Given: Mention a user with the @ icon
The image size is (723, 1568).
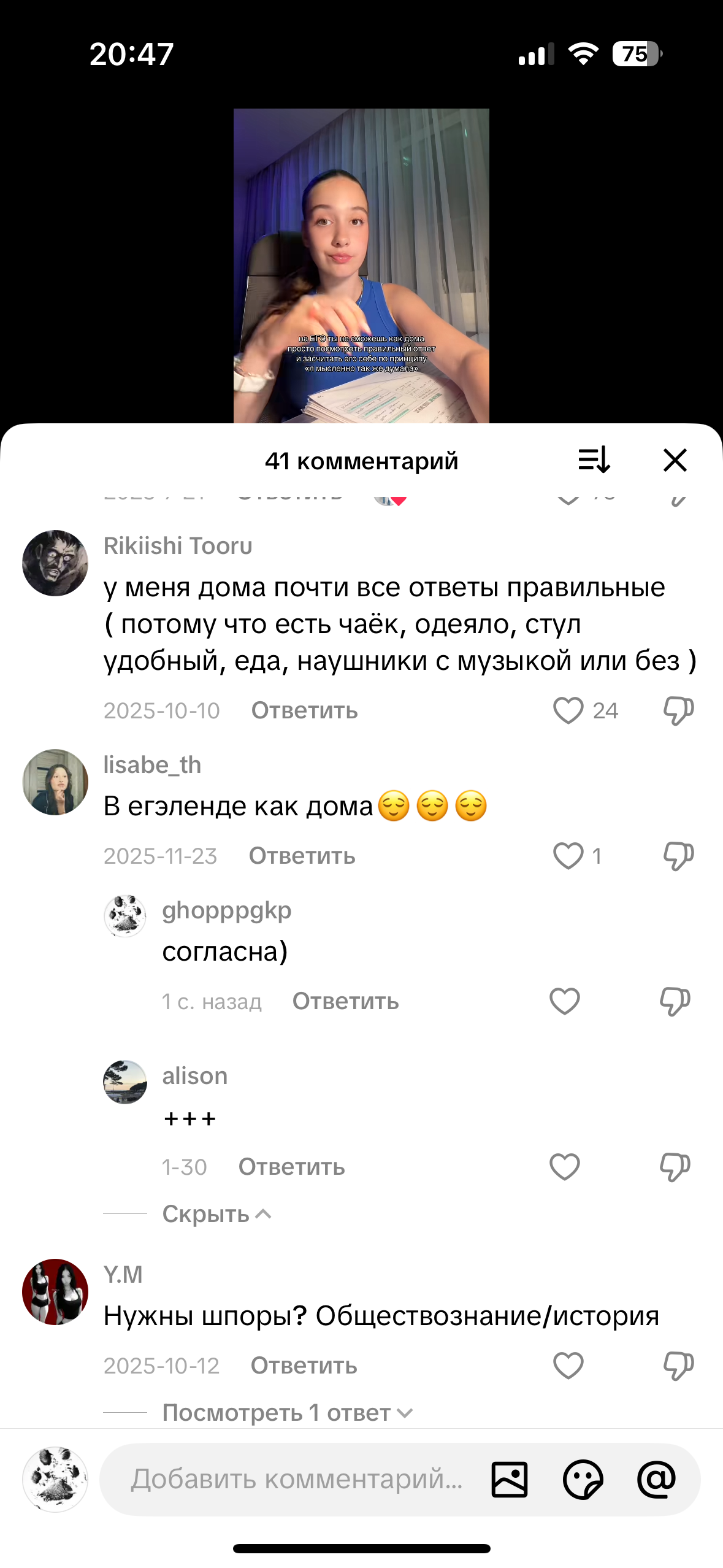Looking at the screenshot, I should point(656,1479).
